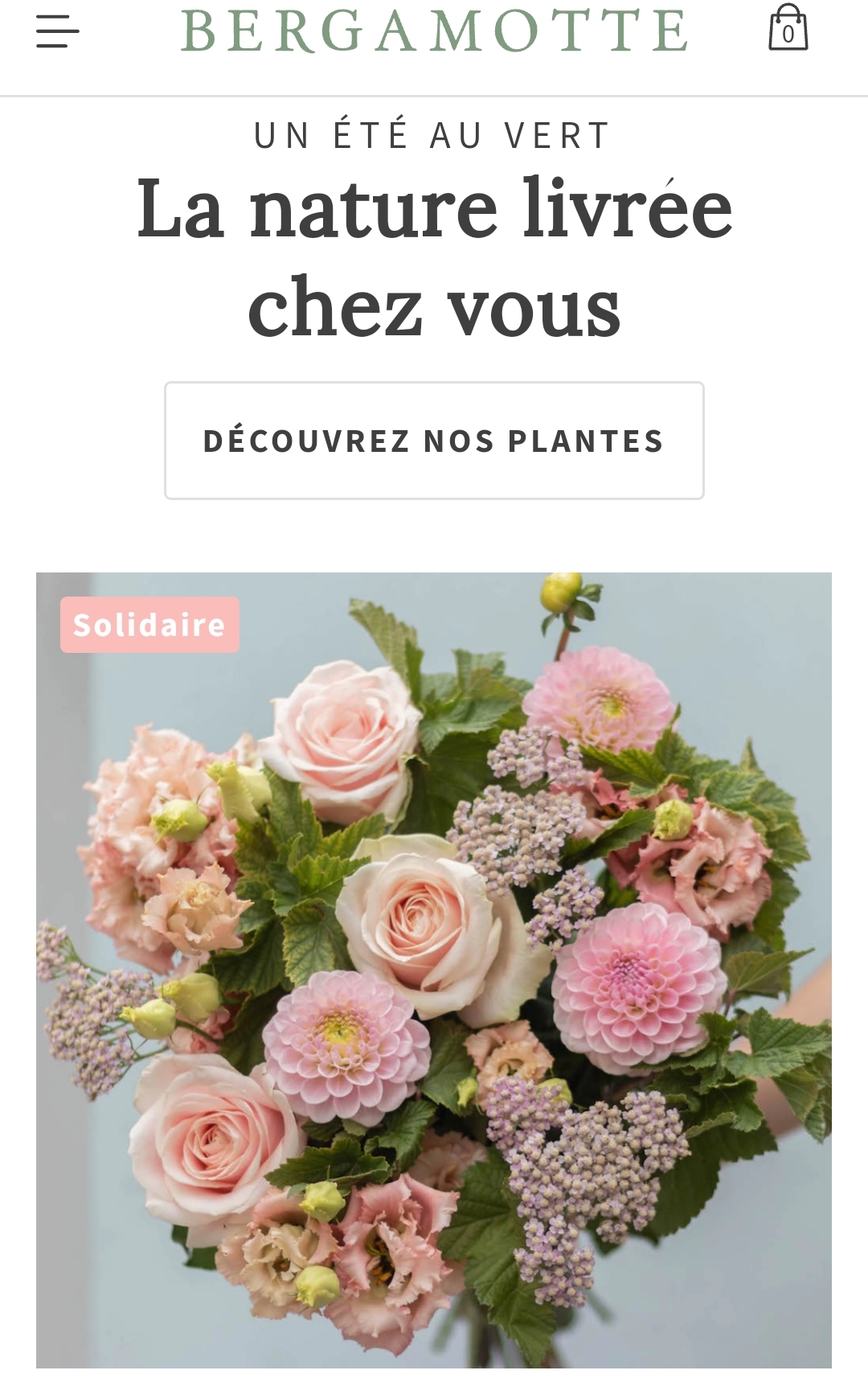The image size is (868, 1399).
Task: Open the hamburger navigation menu
Action: 57,31
